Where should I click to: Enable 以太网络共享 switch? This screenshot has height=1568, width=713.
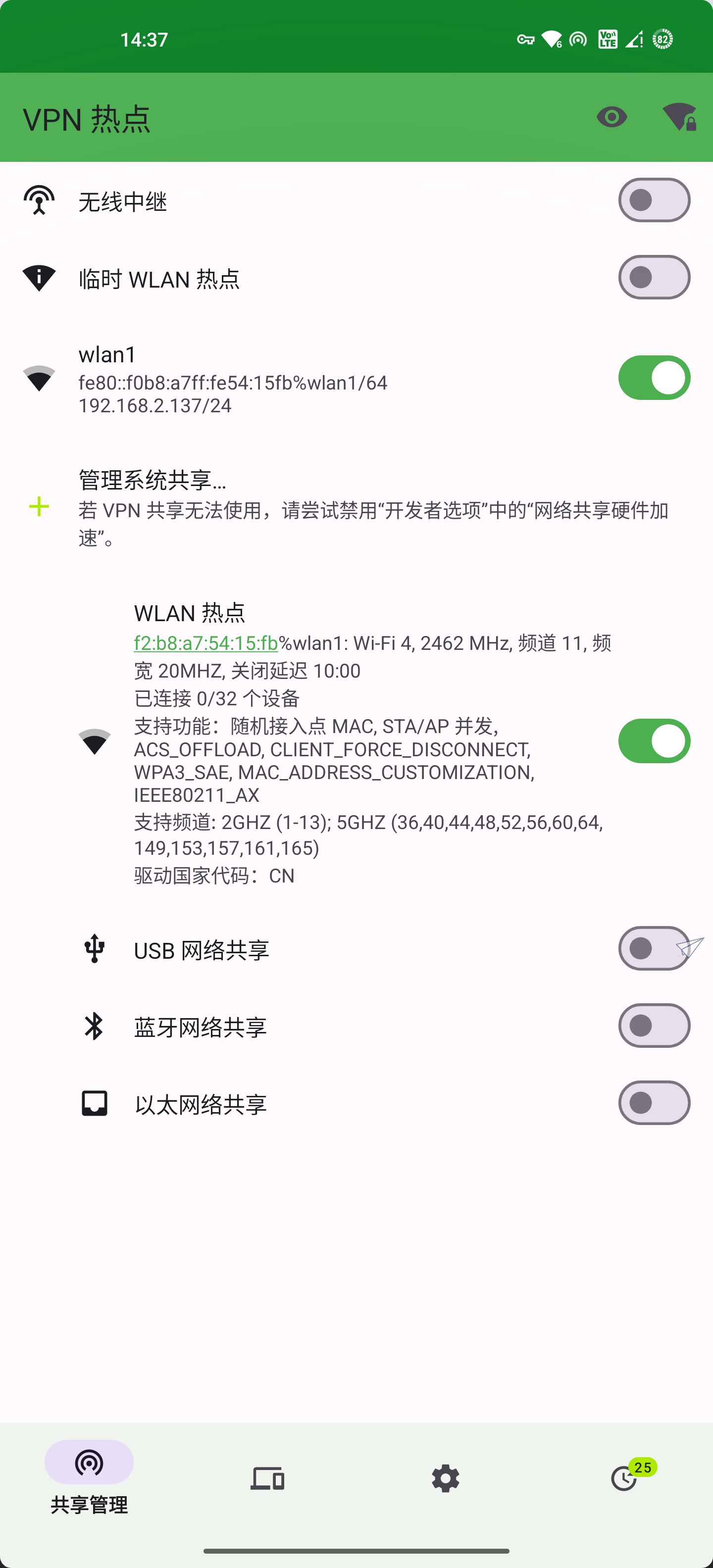653,1103
